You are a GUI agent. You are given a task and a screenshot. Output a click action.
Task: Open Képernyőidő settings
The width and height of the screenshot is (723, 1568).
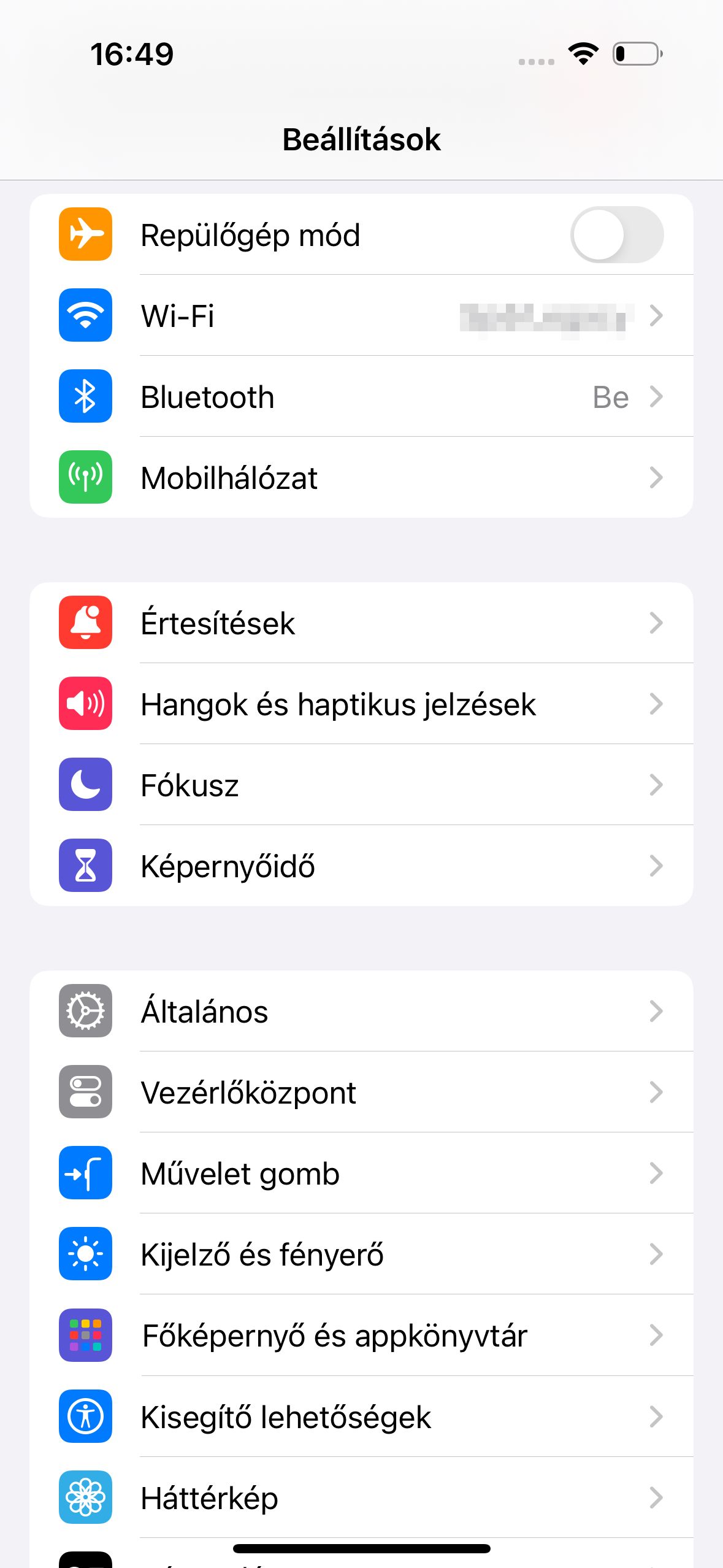pos(361,866)
